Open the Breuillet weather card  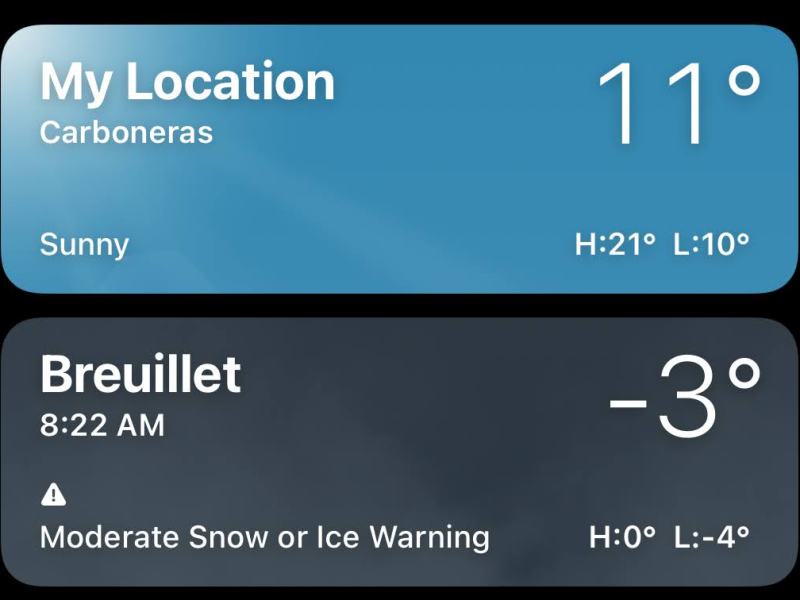400,452
